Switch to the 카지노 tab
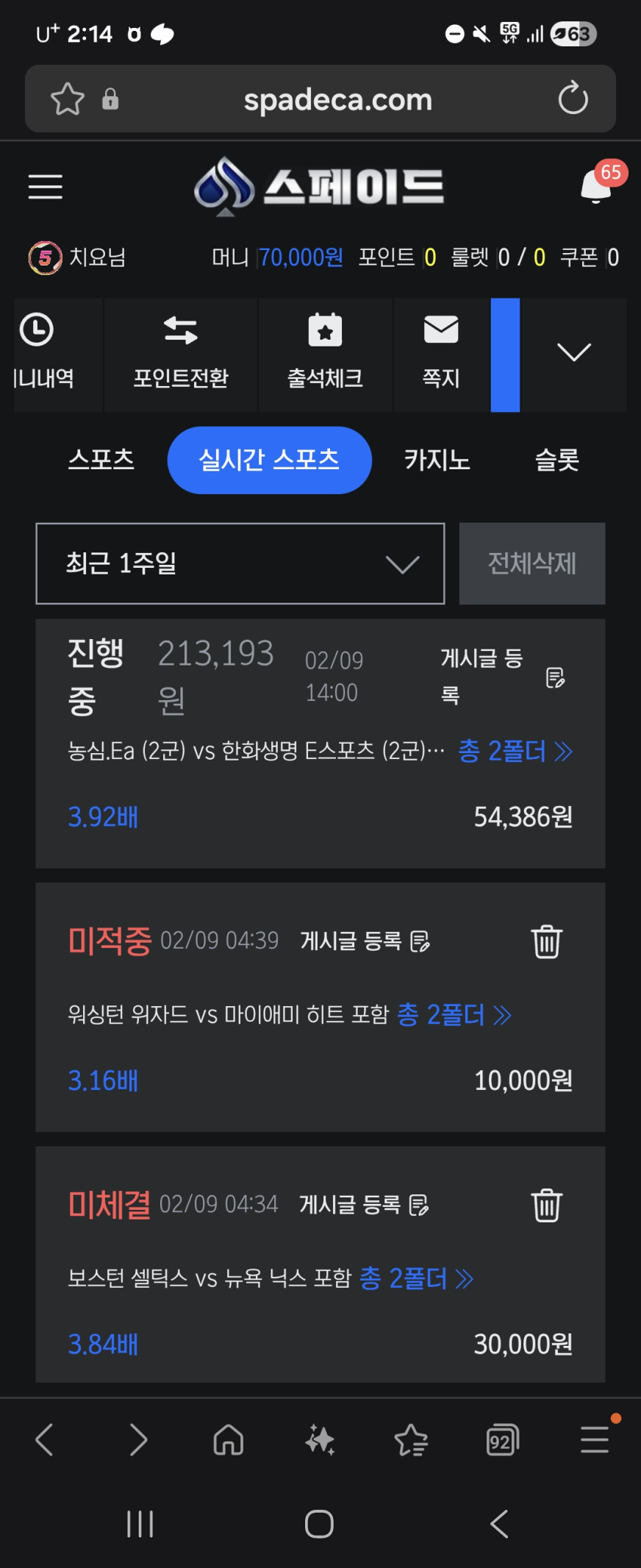The width and height of the screenshot is (641, 1568). pyautogui.click(x=437, y=460)
